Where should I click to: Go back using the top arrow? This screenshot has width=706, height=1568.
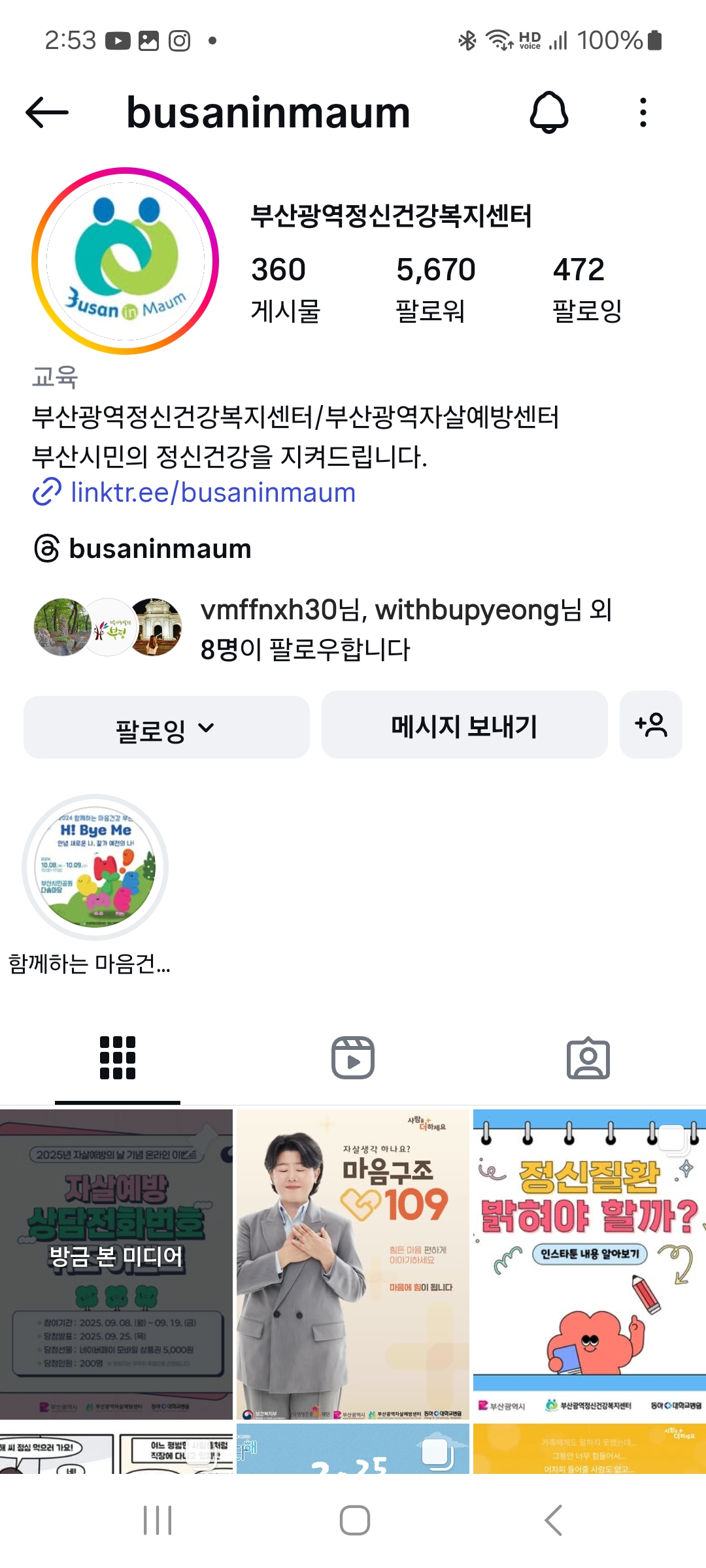click(x=47, y=112)
